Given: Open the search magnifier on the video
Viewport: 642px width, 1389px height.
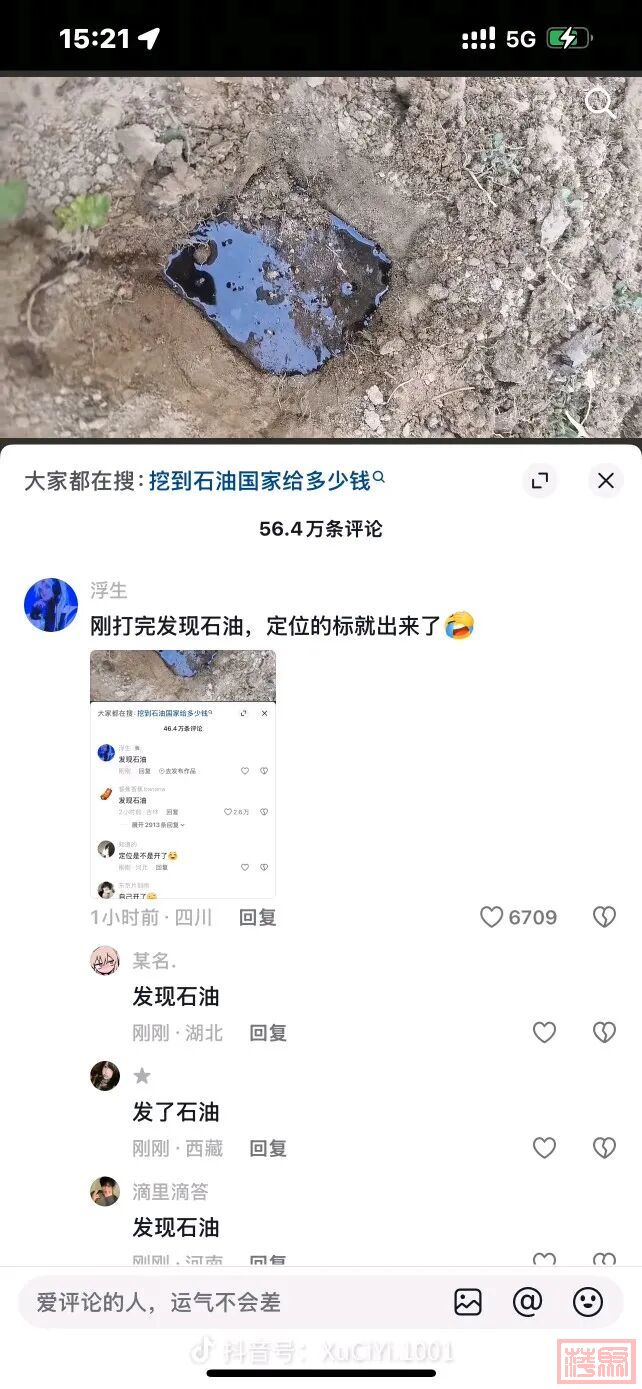Looking at the screenshot, I should [599, 102].
